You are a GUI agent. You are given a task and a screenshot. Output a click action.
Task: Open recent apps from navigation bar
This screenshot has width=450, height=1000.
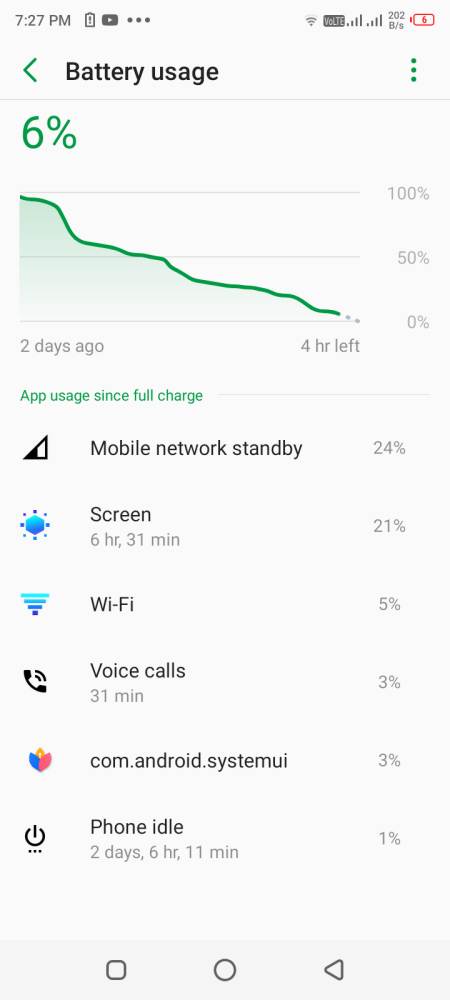116,970
